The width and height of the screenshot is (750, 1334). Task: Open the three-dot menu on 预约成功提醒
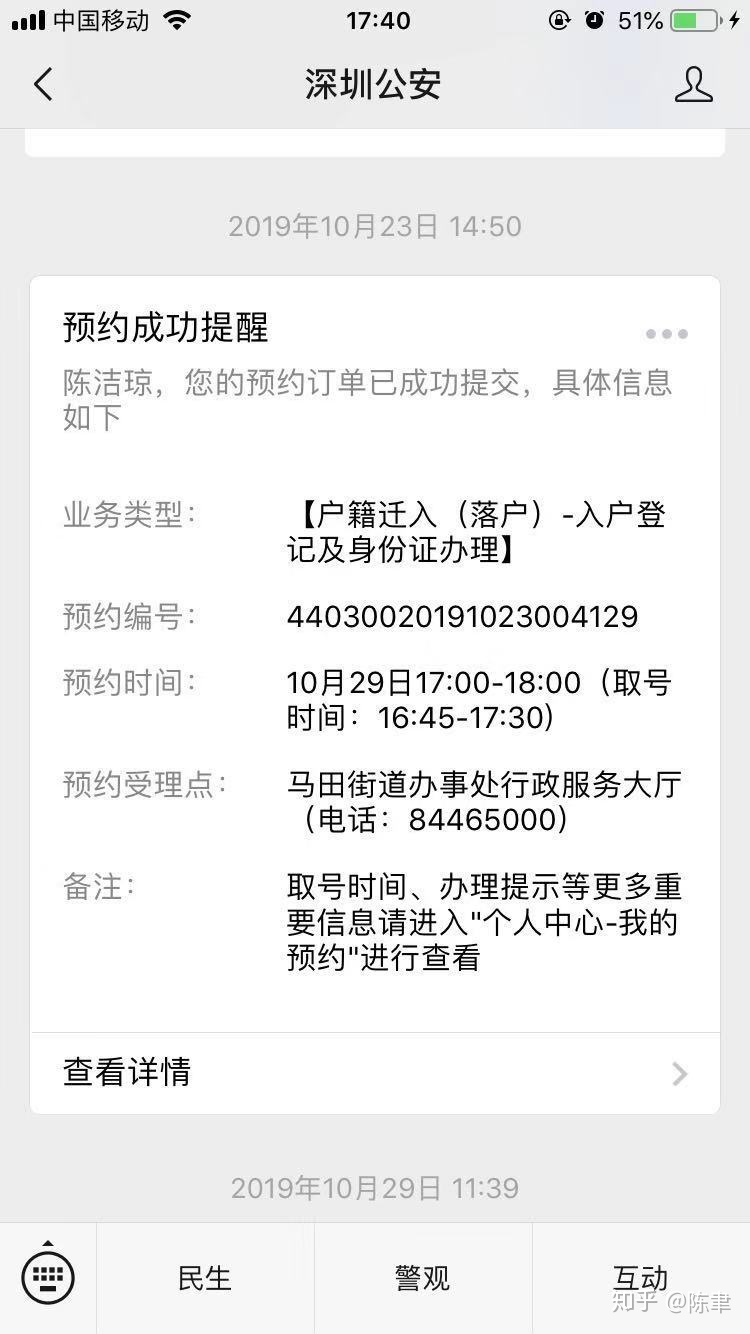click(x=667, y=334)
